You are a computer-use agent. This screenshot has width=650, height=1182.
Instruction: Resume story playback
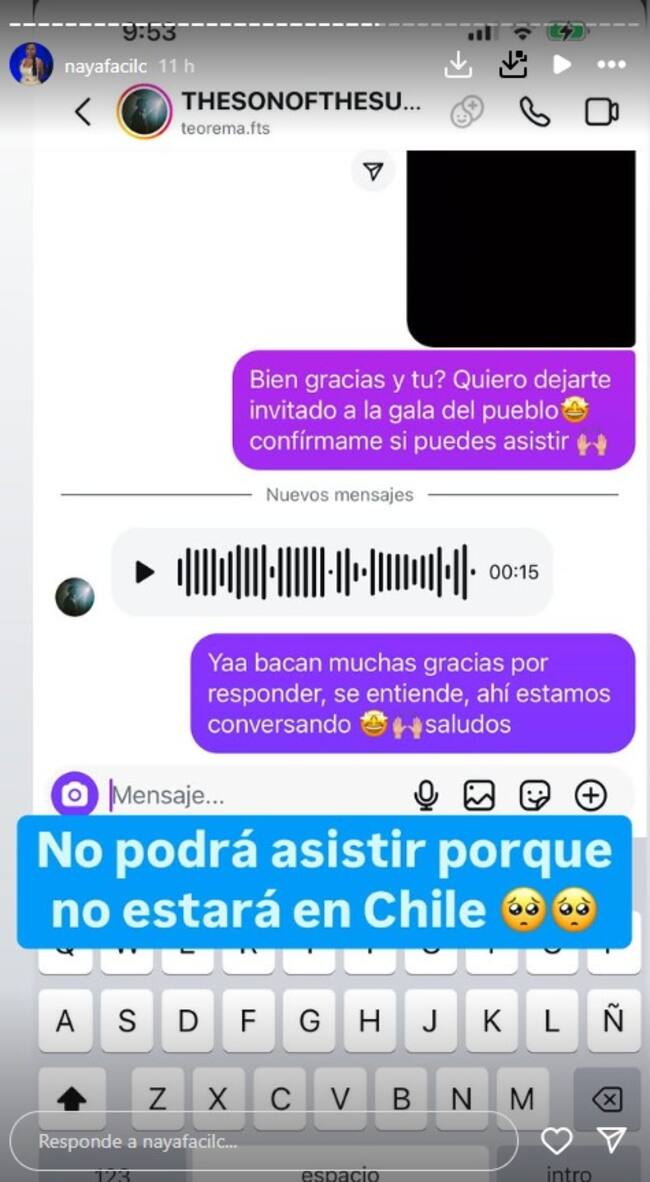562,65
